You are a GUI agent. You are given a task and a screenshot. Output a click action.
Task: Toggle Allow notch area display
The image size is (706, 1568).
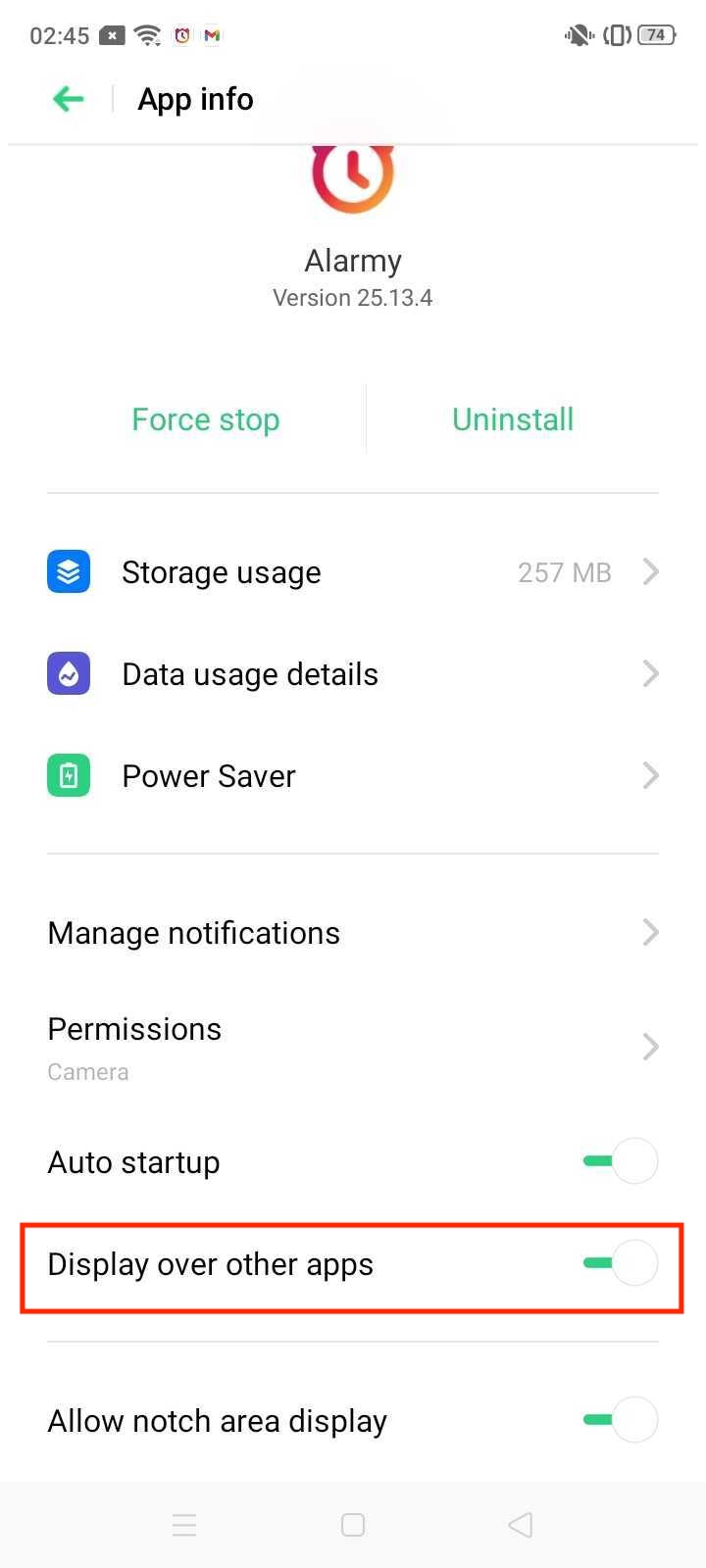[x=620, y=1420]
